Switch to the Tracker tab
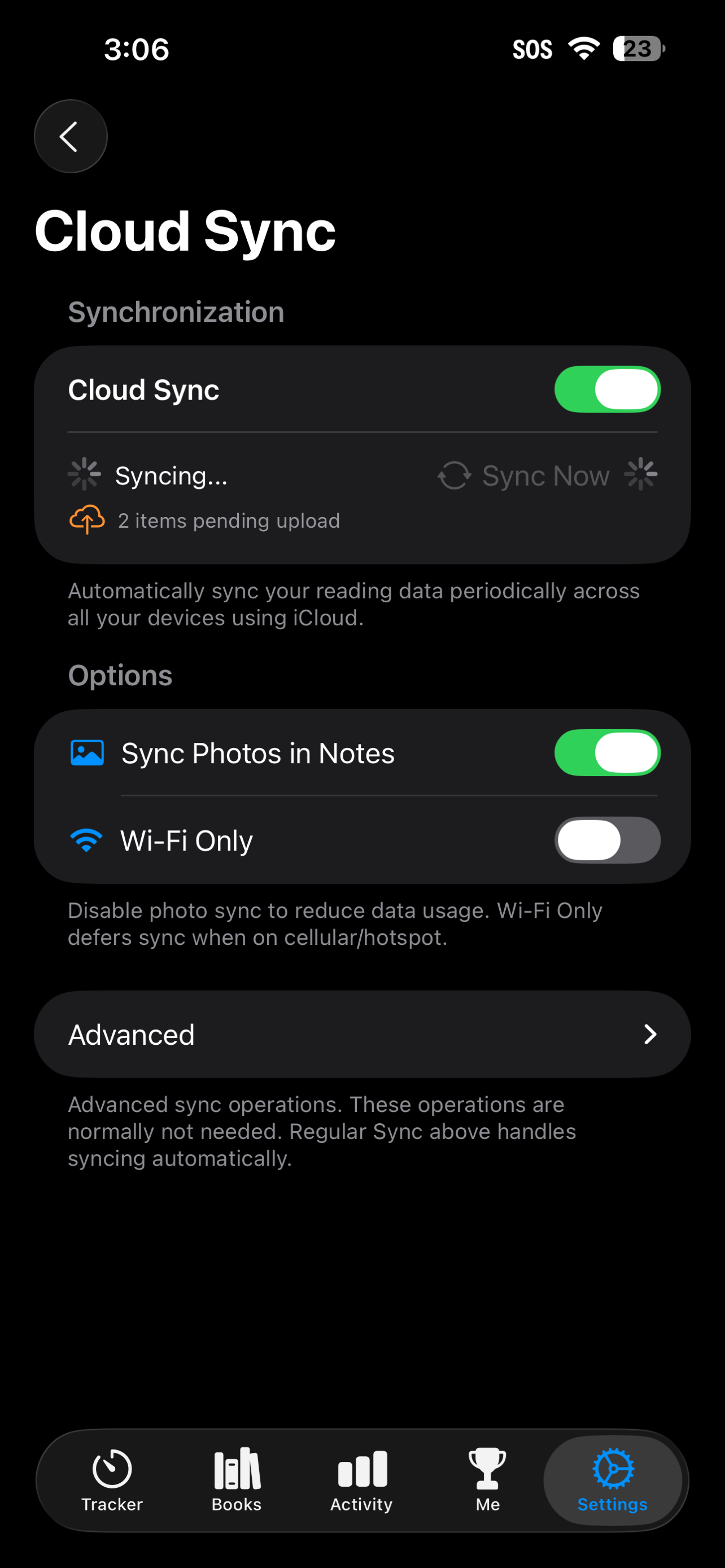Screen dimensions: 725x1568 coord(112,1480)
